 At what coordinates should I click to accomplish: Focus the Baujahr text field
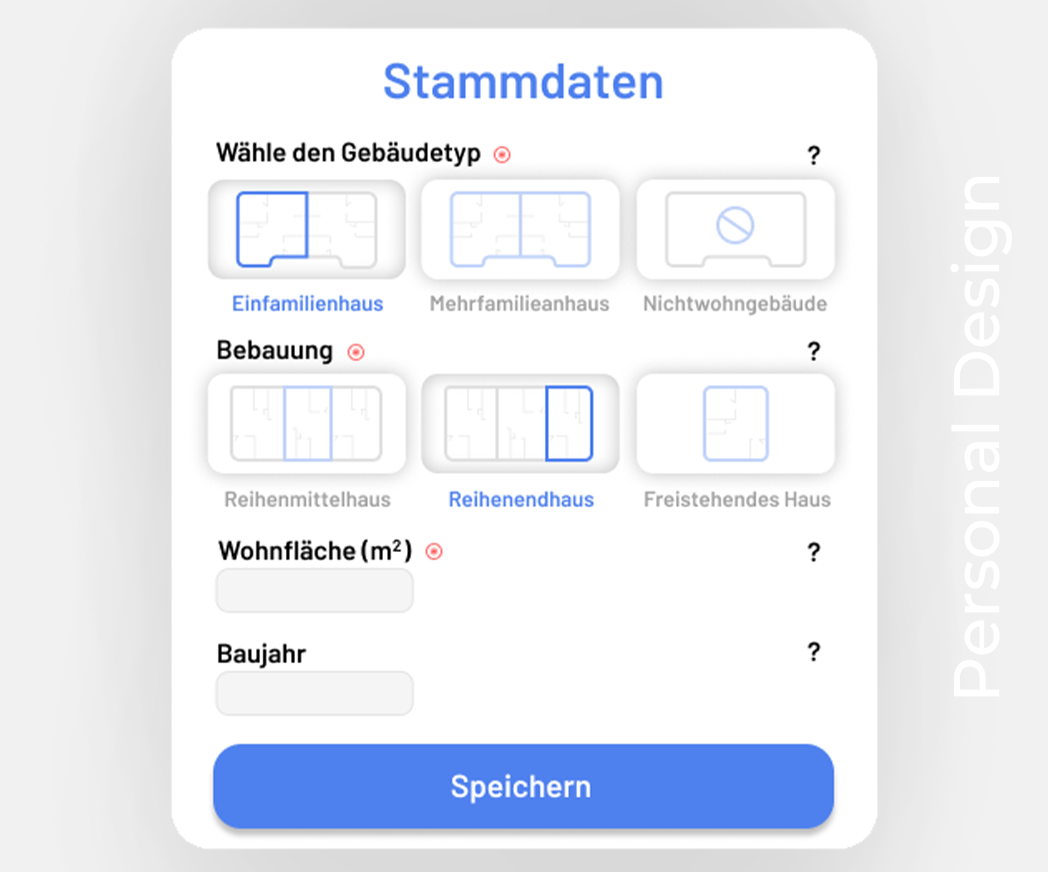(x=314, y=694)
